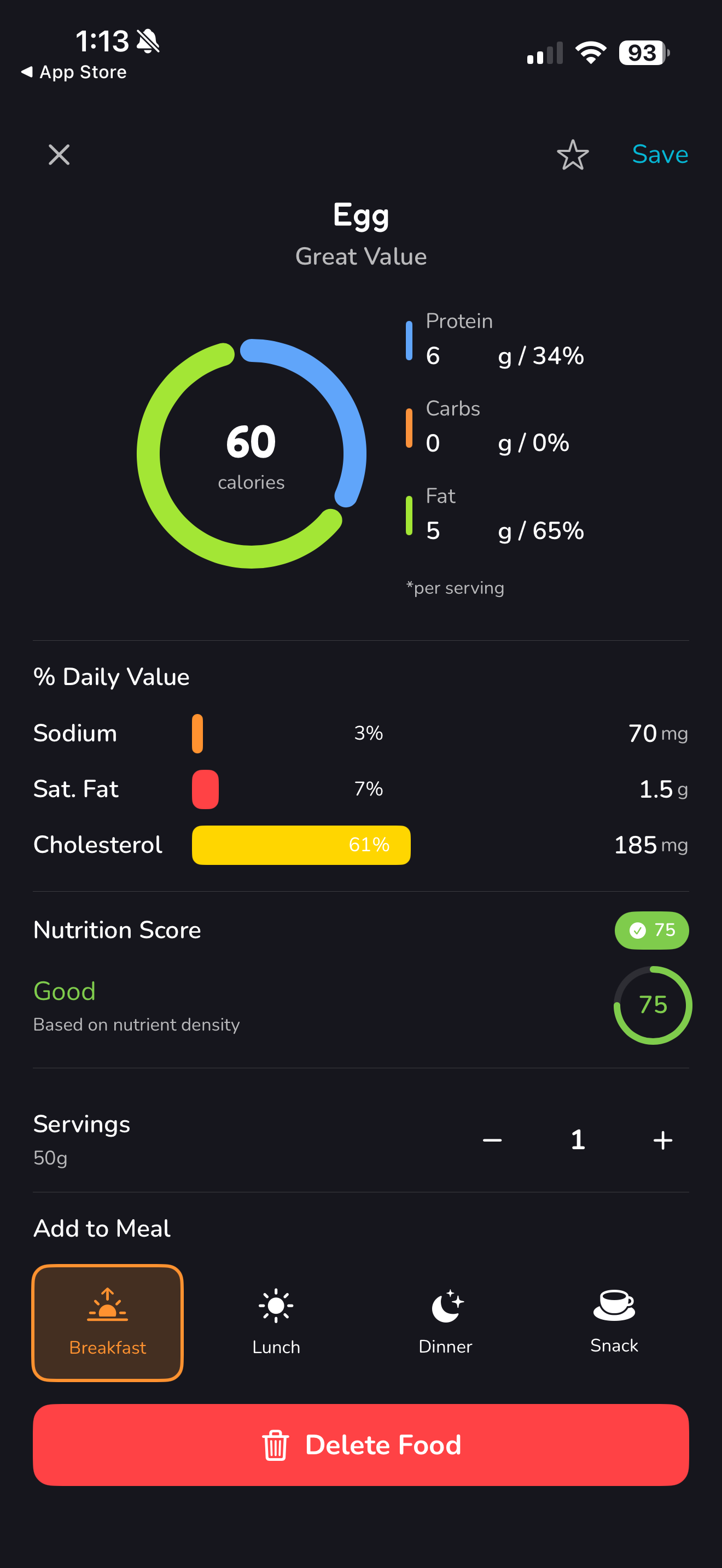Image resolution: width=722 pixels, height=1568 pixels.
Task: Select the Lunch sun icon
Action: pos(275,1305)
